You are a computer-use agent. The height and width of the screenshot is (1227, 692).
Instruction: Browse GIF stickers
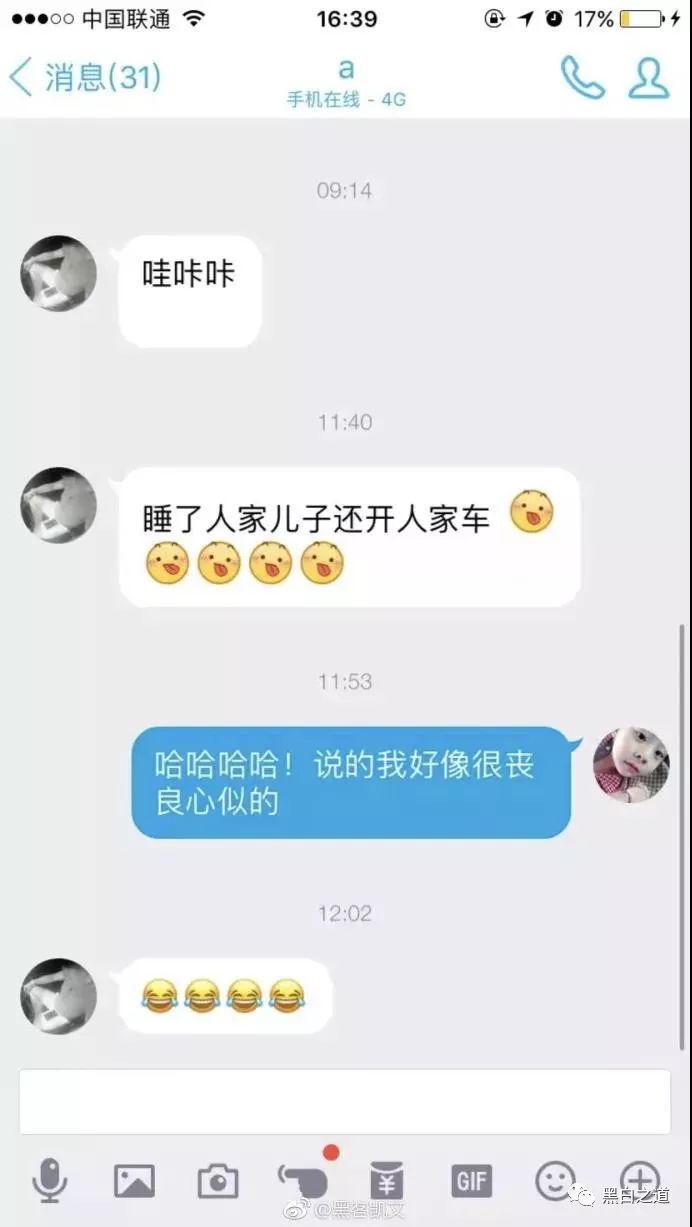point(471,1181)
